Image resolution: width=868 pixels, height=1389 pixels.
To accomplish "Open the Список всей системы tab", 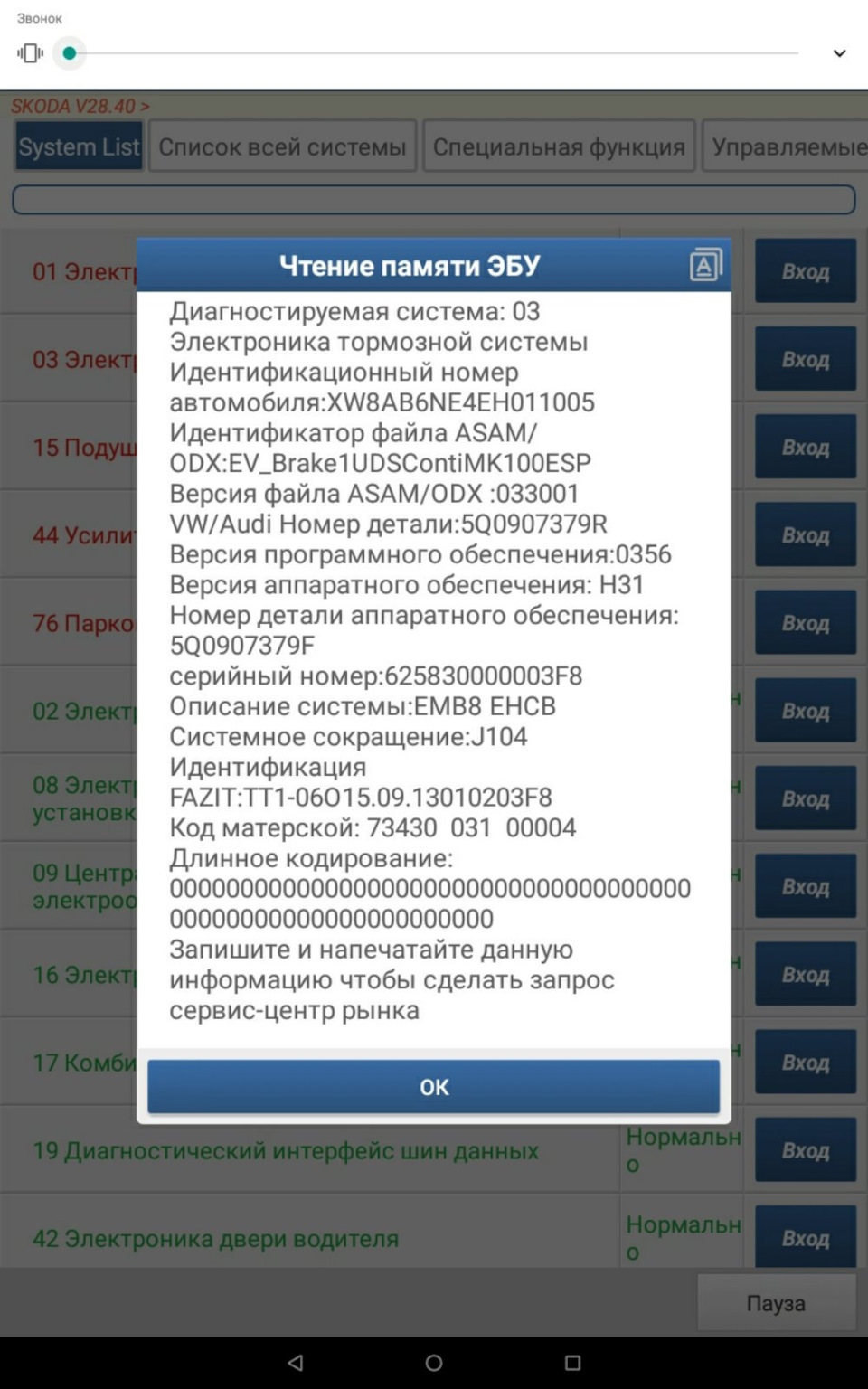I will pos(281,146).
